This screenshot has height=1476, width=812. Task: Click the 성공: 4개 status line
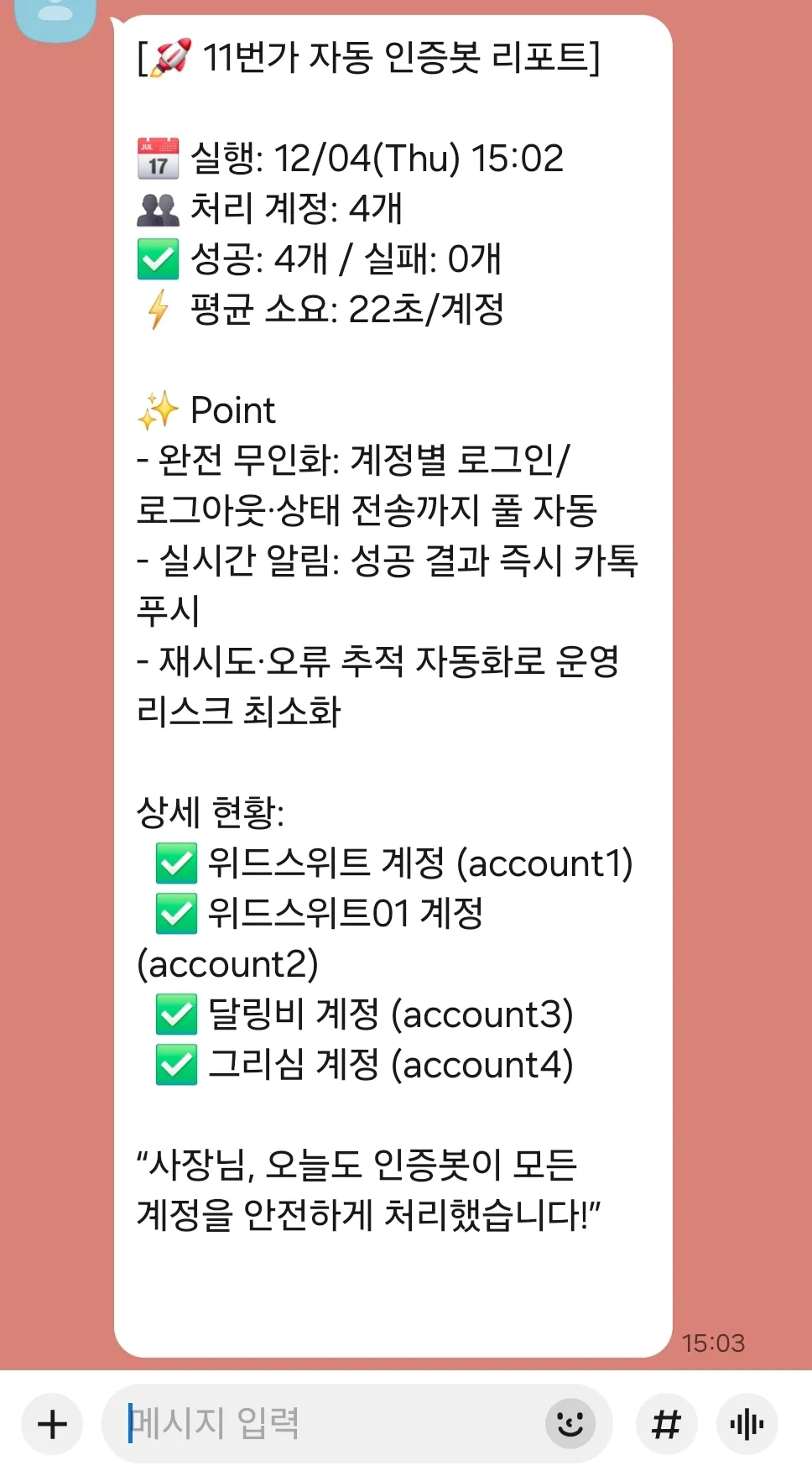(x=319, y=259)
